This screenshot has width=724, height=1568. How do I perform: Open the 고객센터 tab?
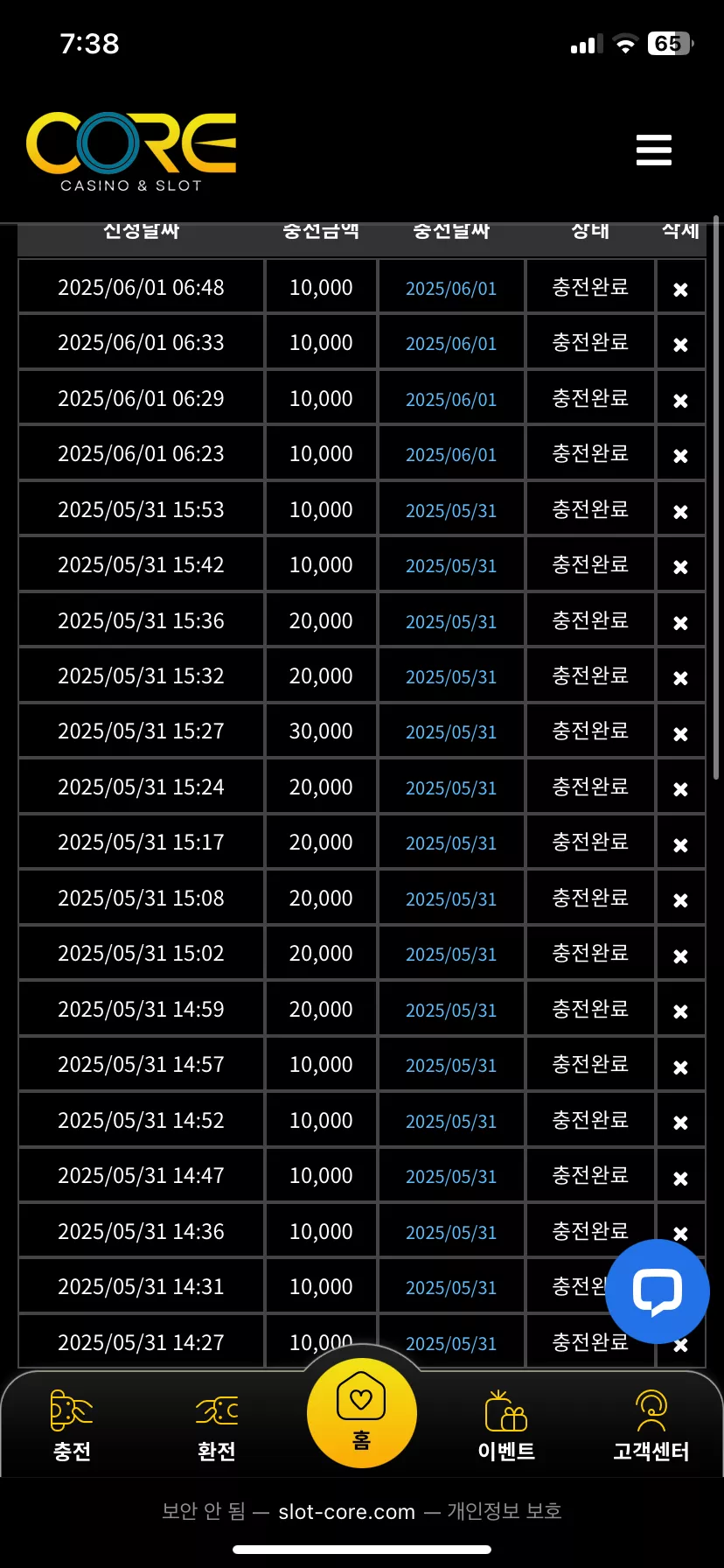(651, 1426)
